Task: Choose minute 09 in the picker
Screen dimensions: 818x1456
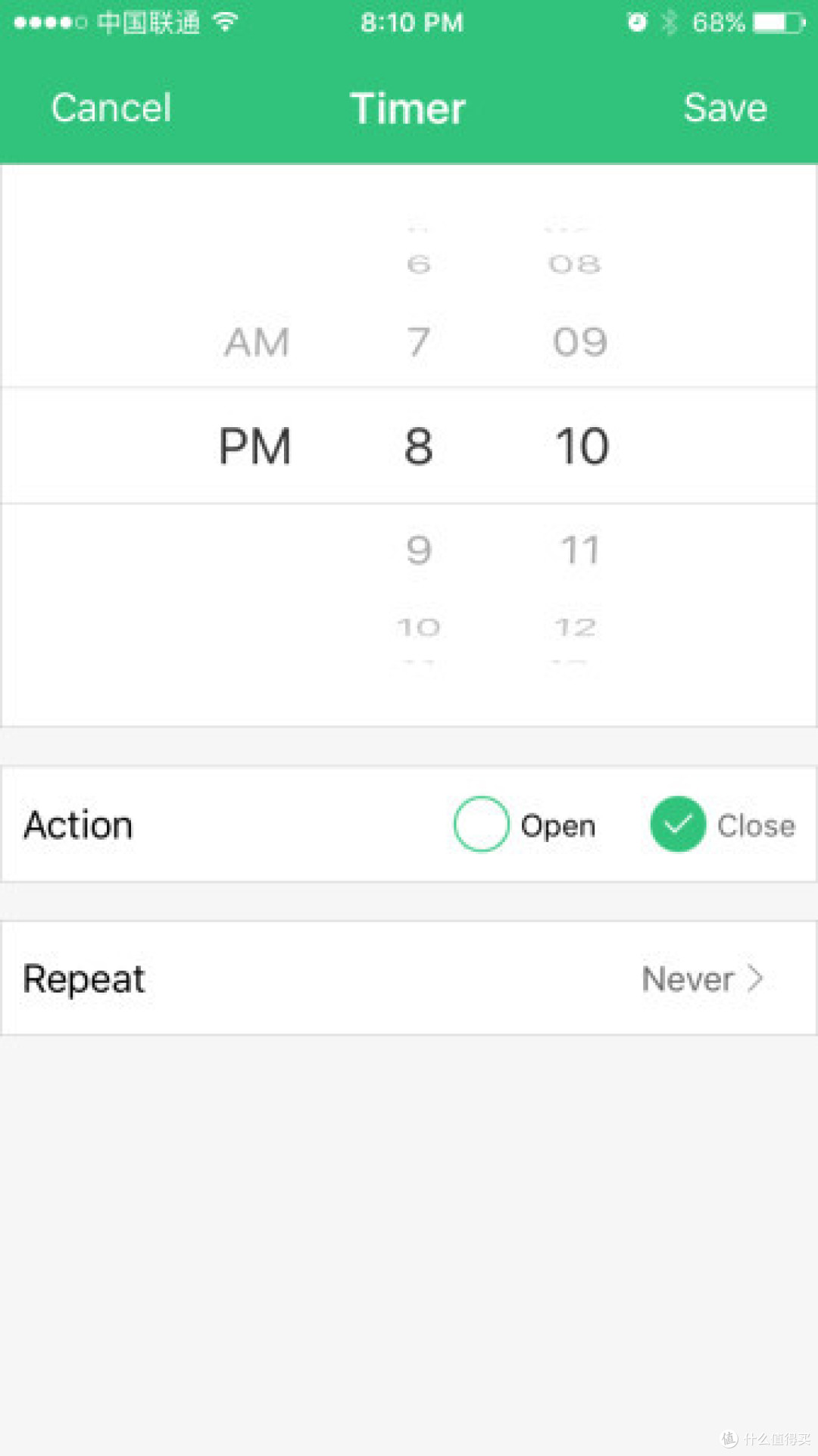Action: 580,342
